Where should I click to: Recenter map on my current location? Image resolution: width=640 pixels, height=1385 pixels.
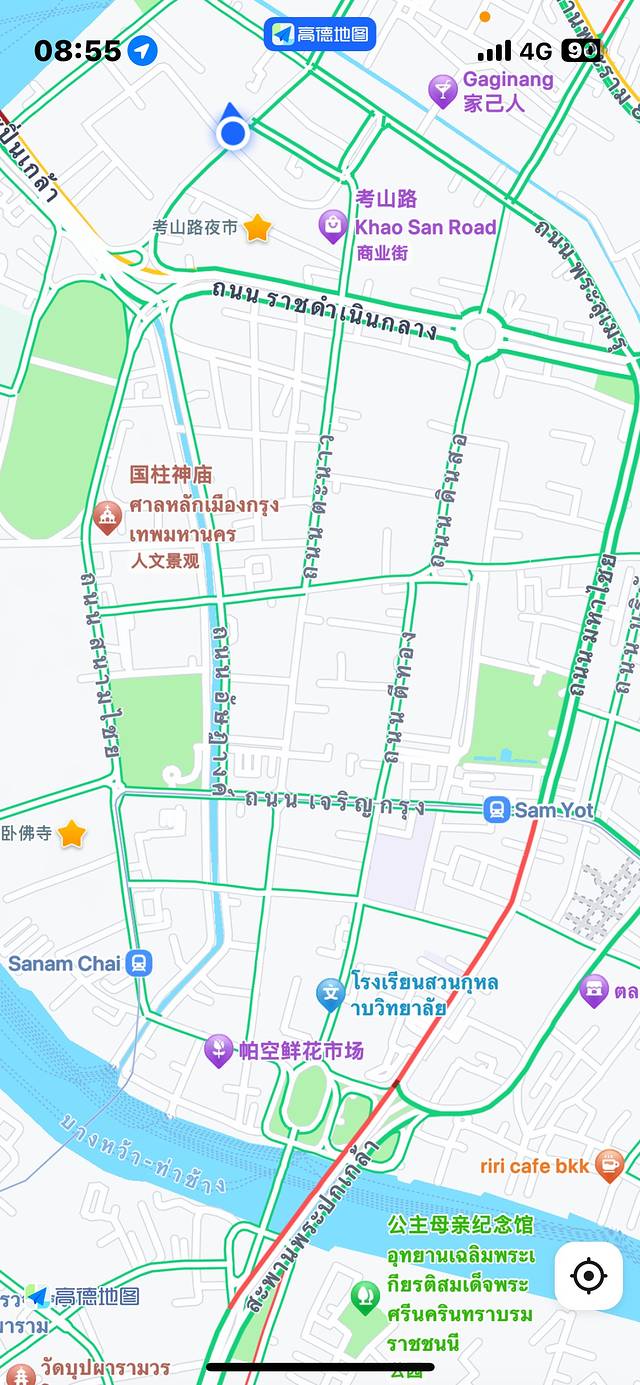(x=588, y=1276)
